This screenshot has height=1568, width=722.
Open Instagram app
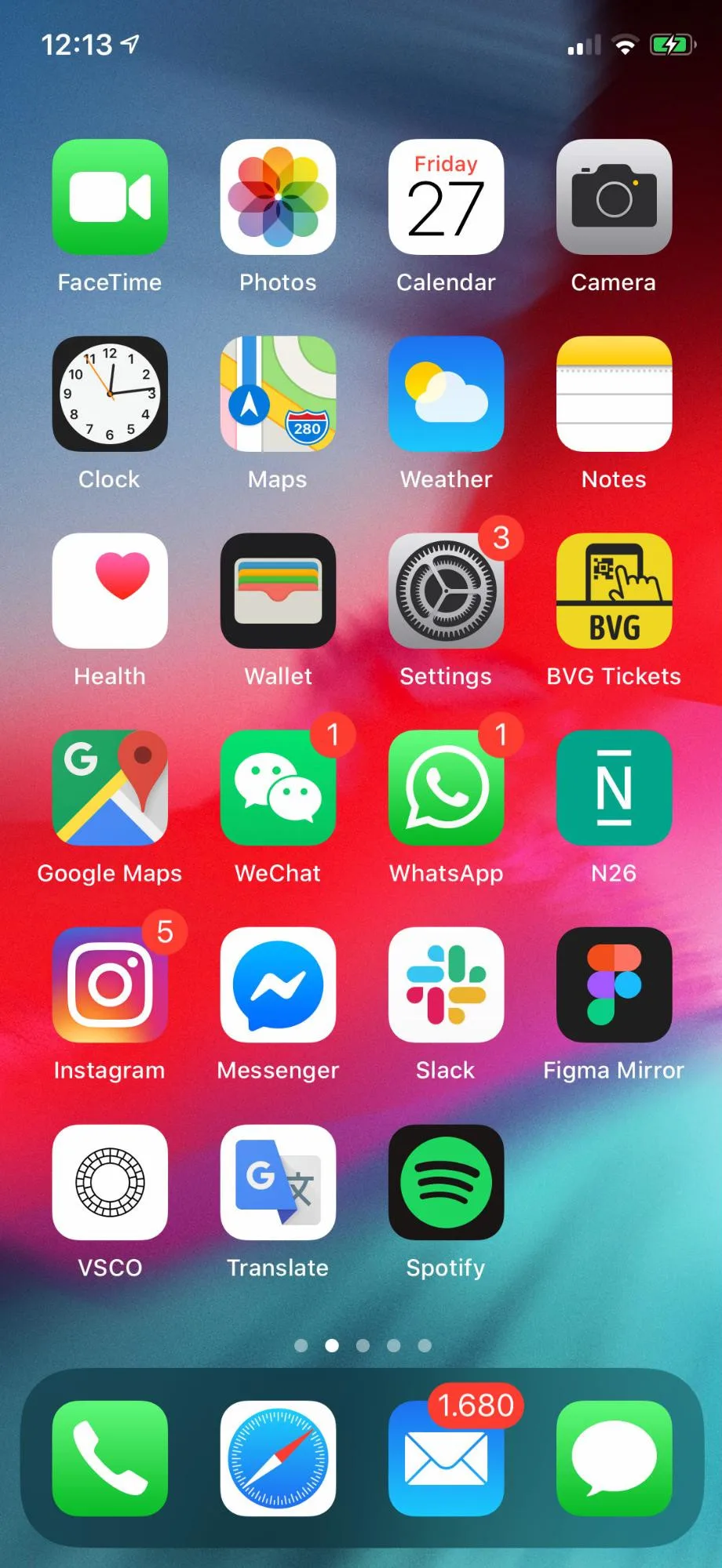110,984
